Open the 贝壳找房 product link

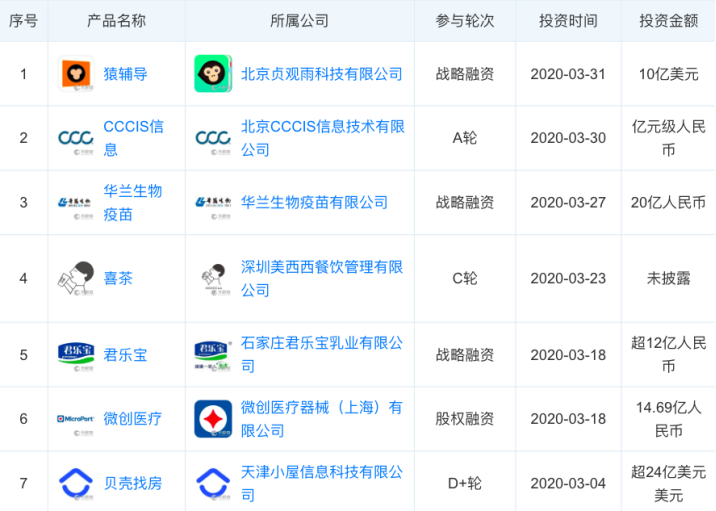pos(133,483)
